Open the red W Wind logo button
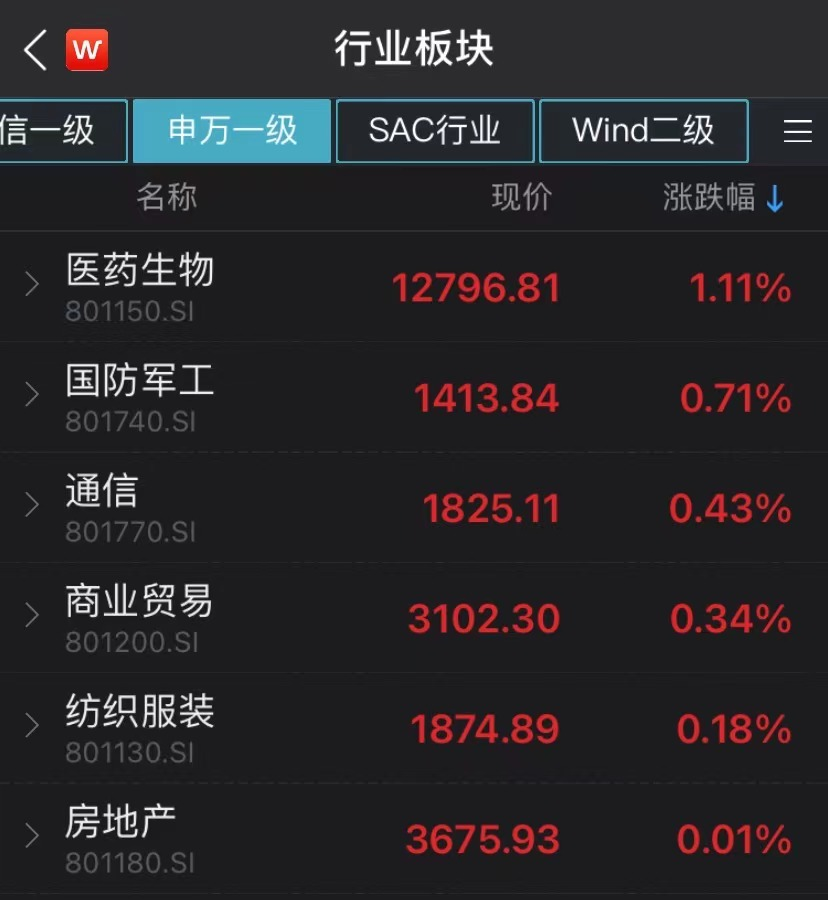 point(87,50)
